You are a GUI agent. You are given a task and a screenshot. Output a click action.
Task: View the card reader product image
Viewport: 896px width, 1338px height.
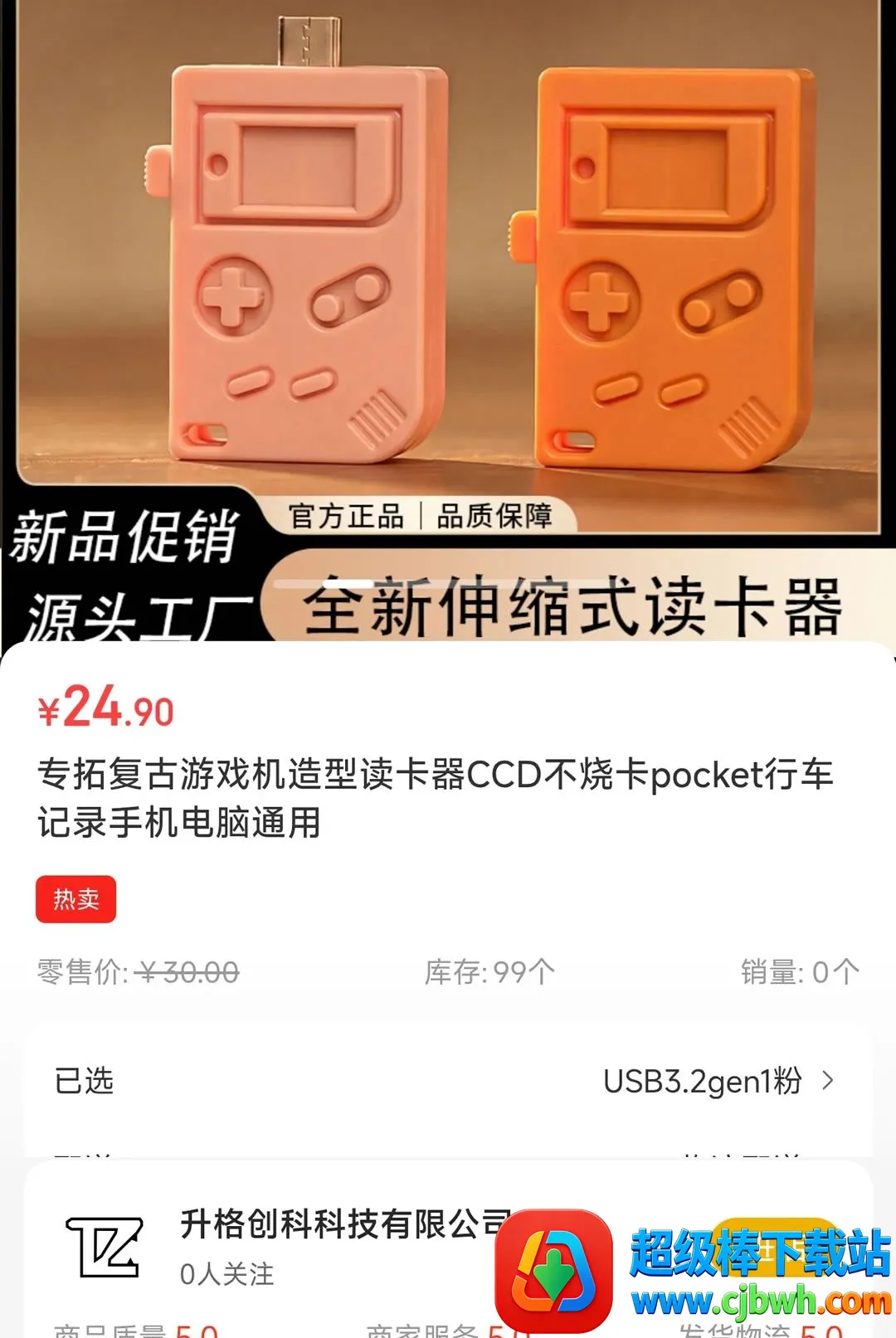coord(448,324)
